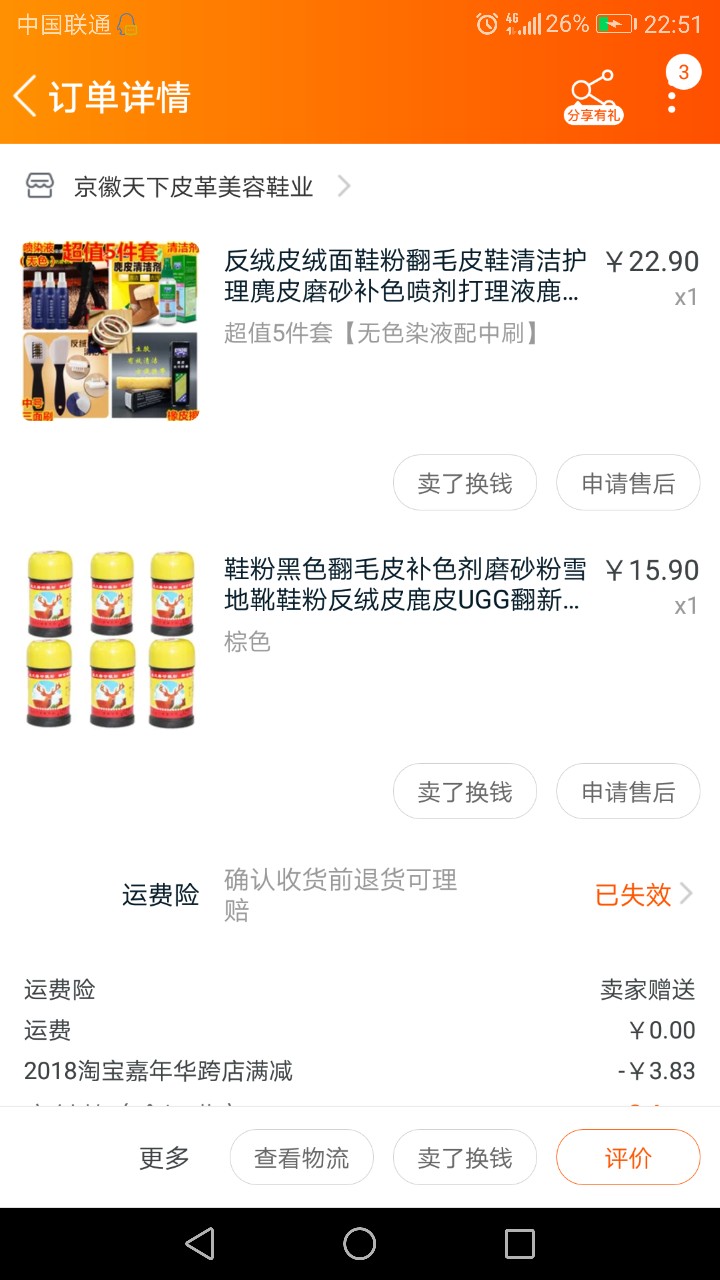
Task: Open the 鞋粉黑色翻毛皮补色剂 item
Action: coord(360,638)
